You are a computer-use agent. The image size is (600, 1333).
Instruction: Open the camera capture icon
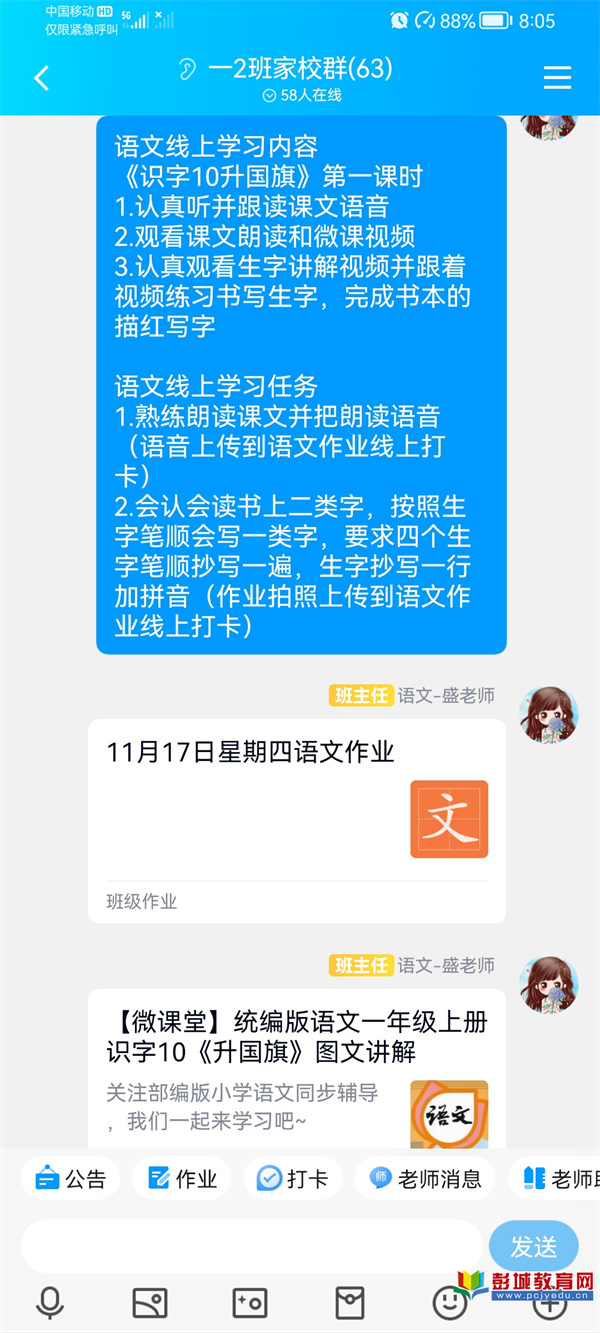[249, 1302]
